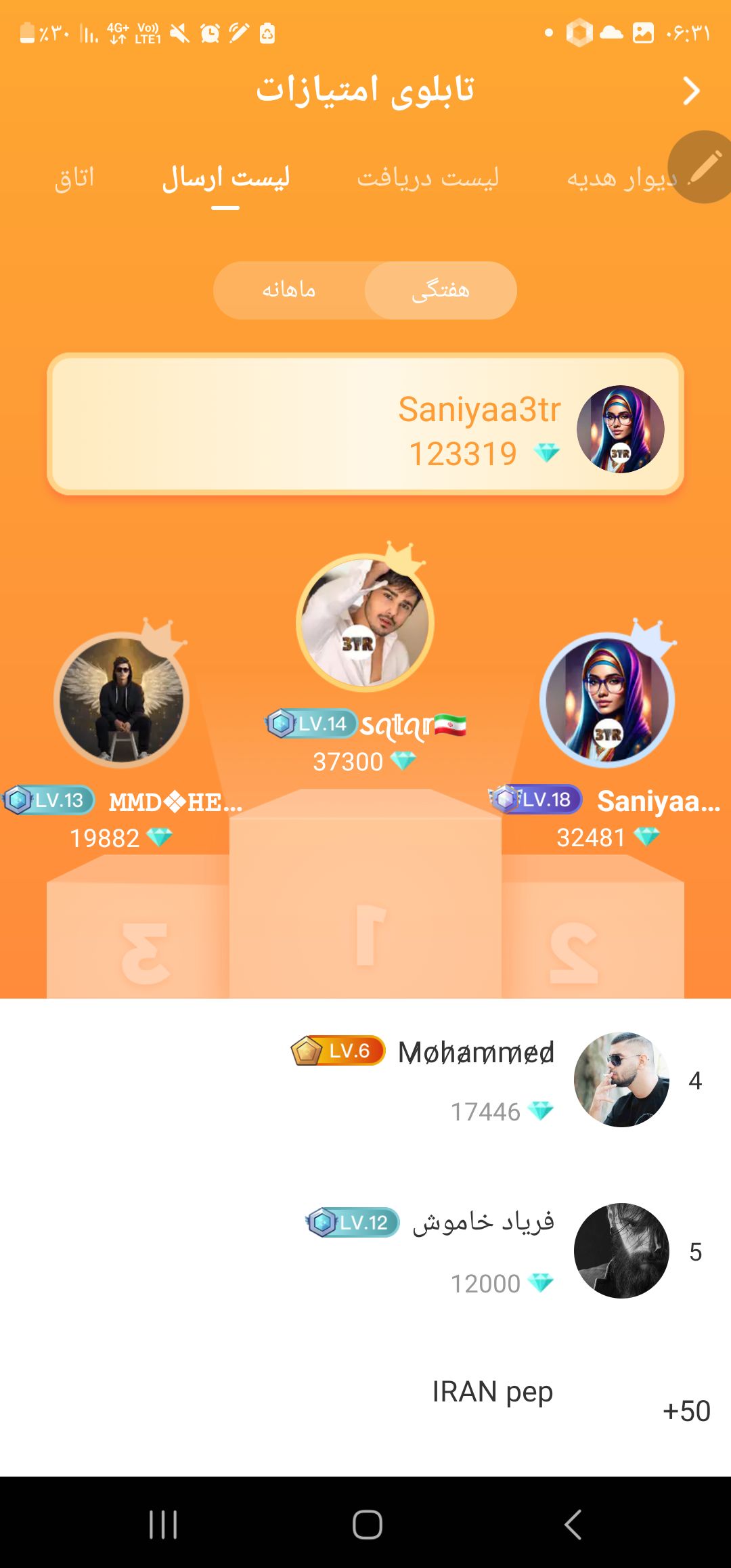The height and width of the screenshot is (1568, 731).
Task: View first-place user satar's profile
Action: 365,623
